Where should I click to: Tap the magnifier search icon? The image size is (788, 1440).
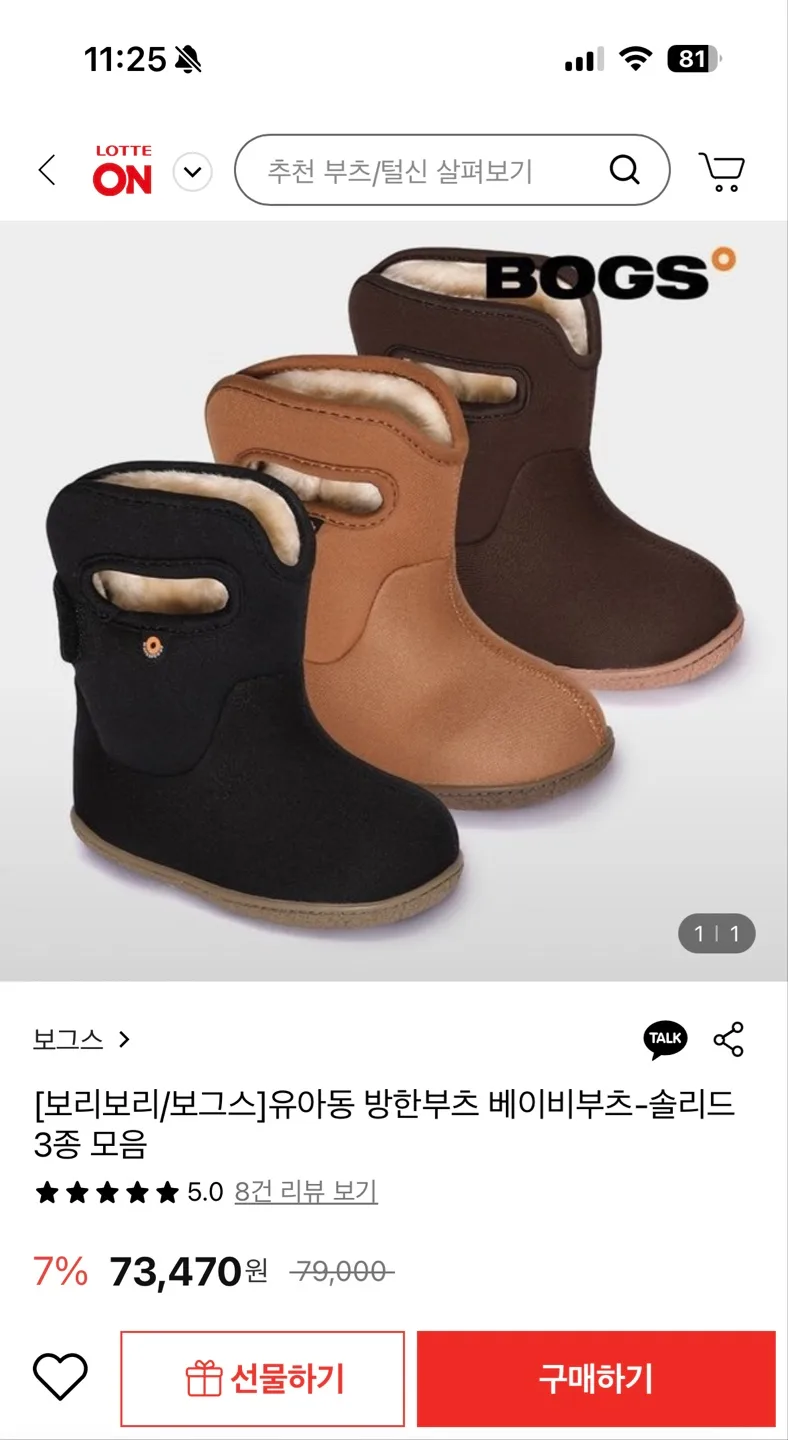(x=625, y=171)
